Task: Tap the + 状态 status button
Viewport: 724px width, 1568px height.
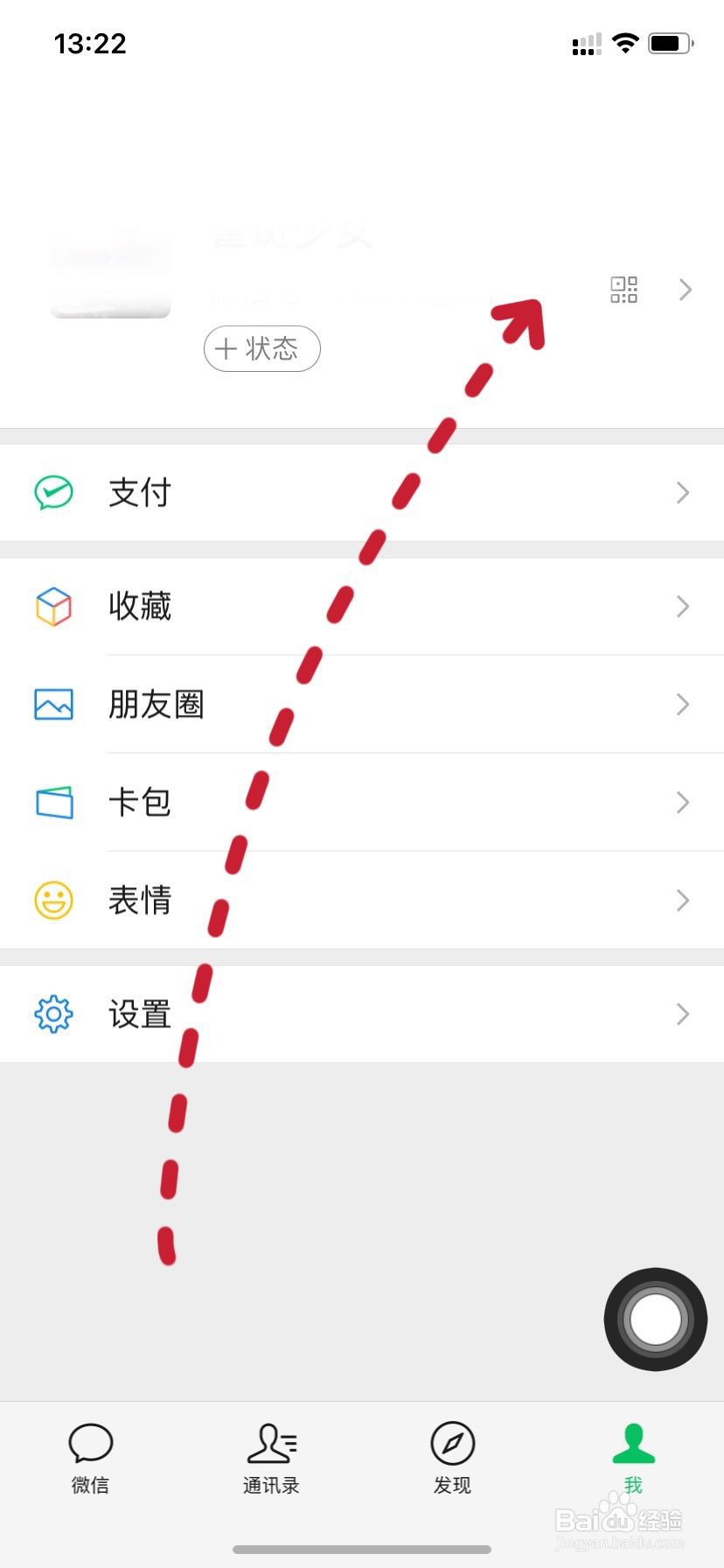Action: tap(261, 348)
